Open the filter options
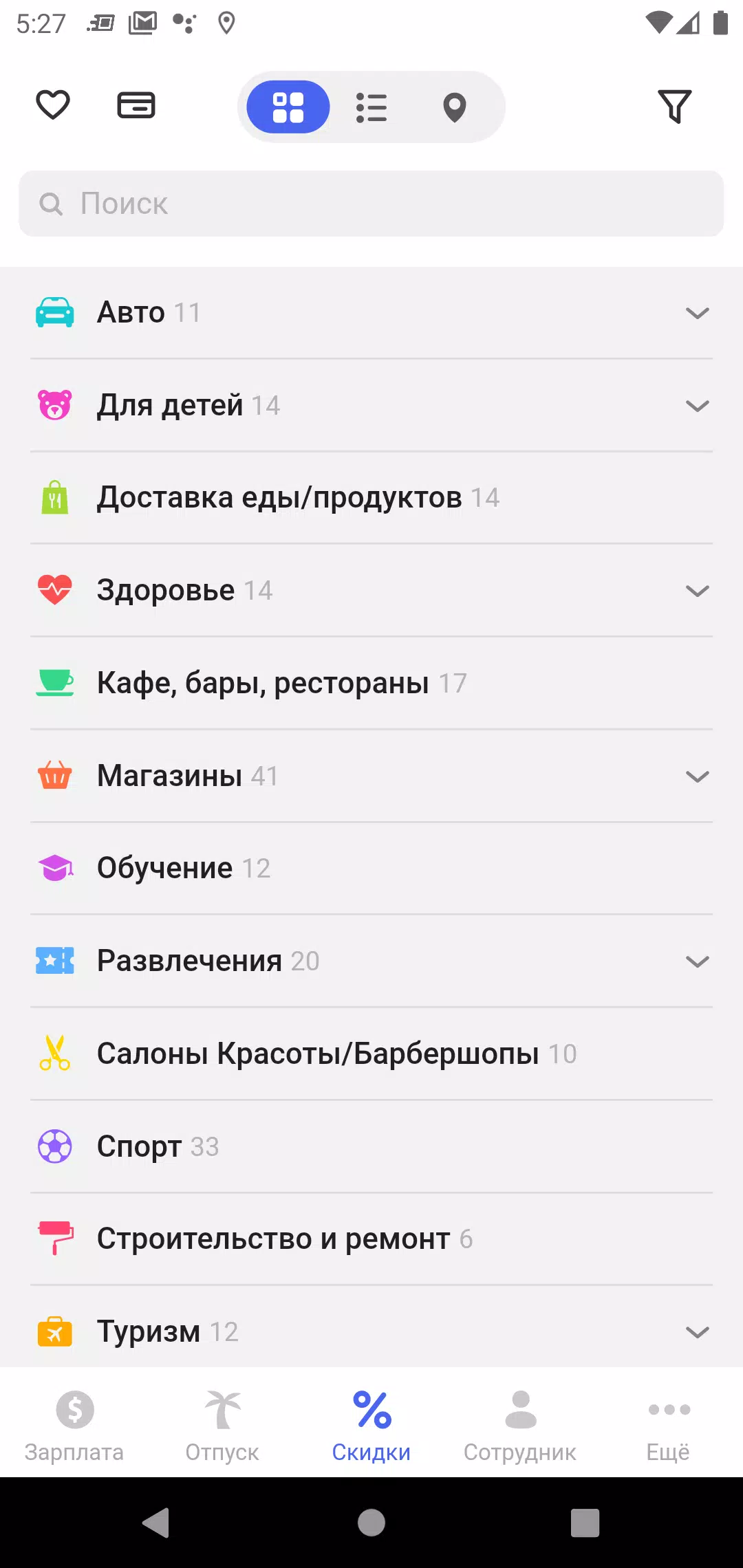Image resolution: width=743 pixels, height=1568 pixels. [x=674, y=107]
